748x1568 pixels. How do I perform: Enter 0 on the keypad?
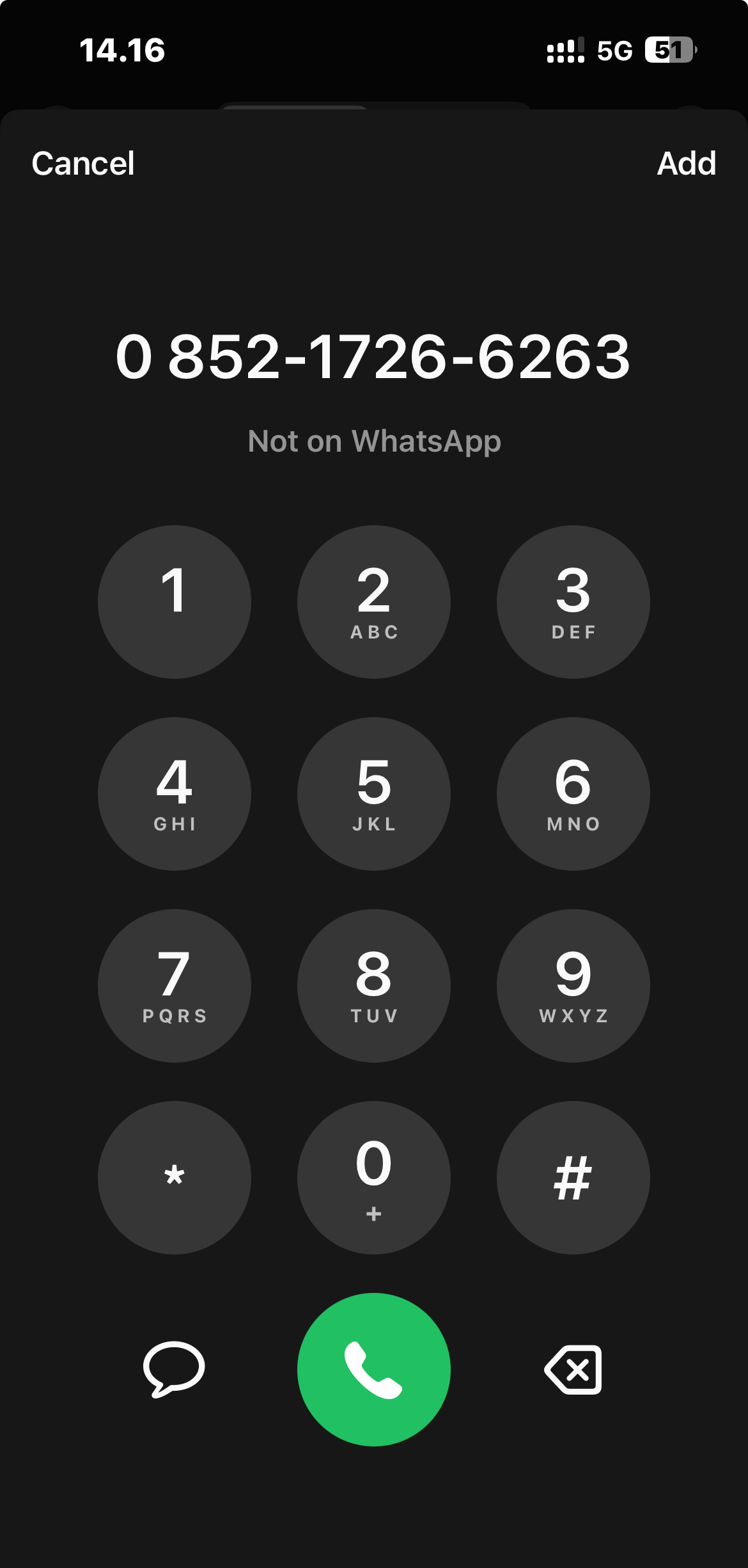(x=374, y=1178)
